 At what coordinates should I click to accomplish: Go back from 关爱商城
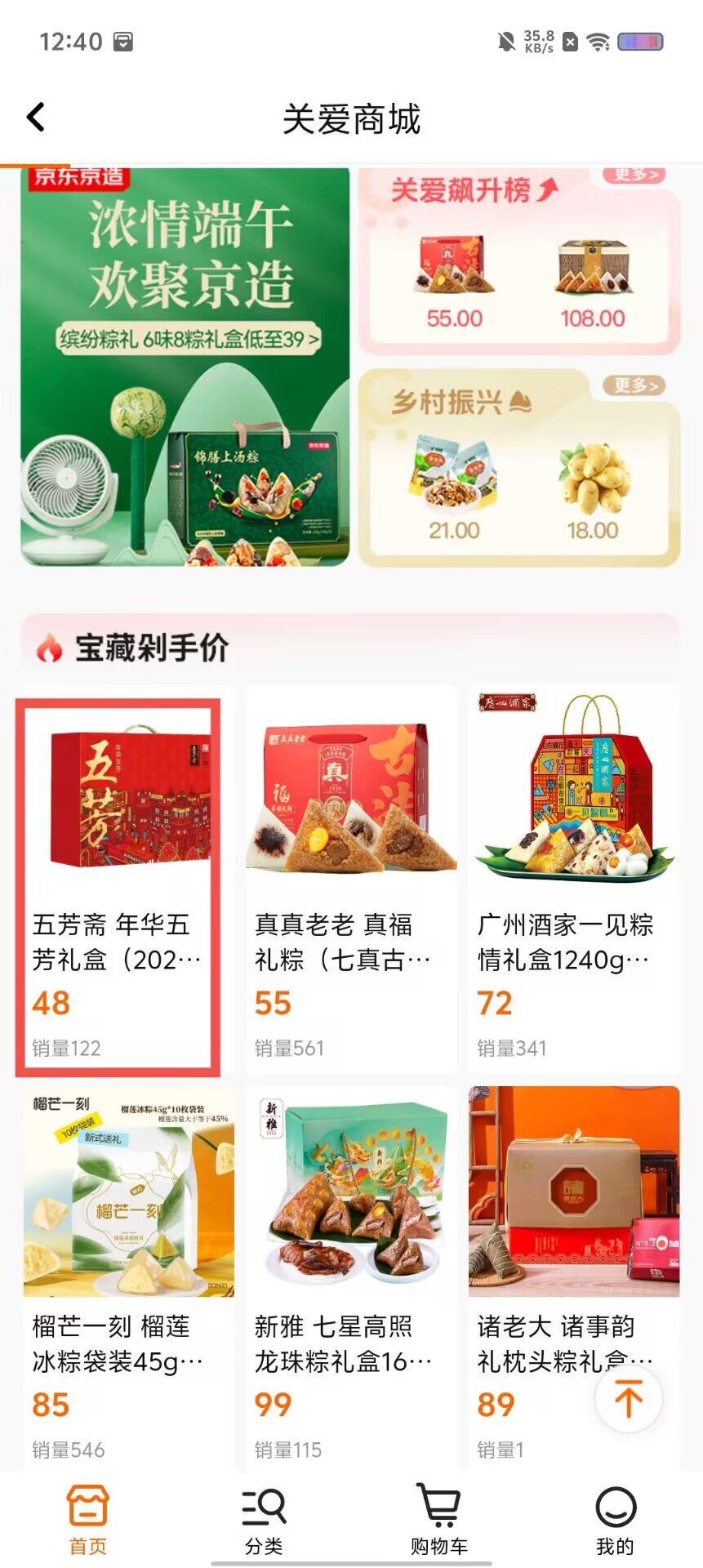[36, 118]
